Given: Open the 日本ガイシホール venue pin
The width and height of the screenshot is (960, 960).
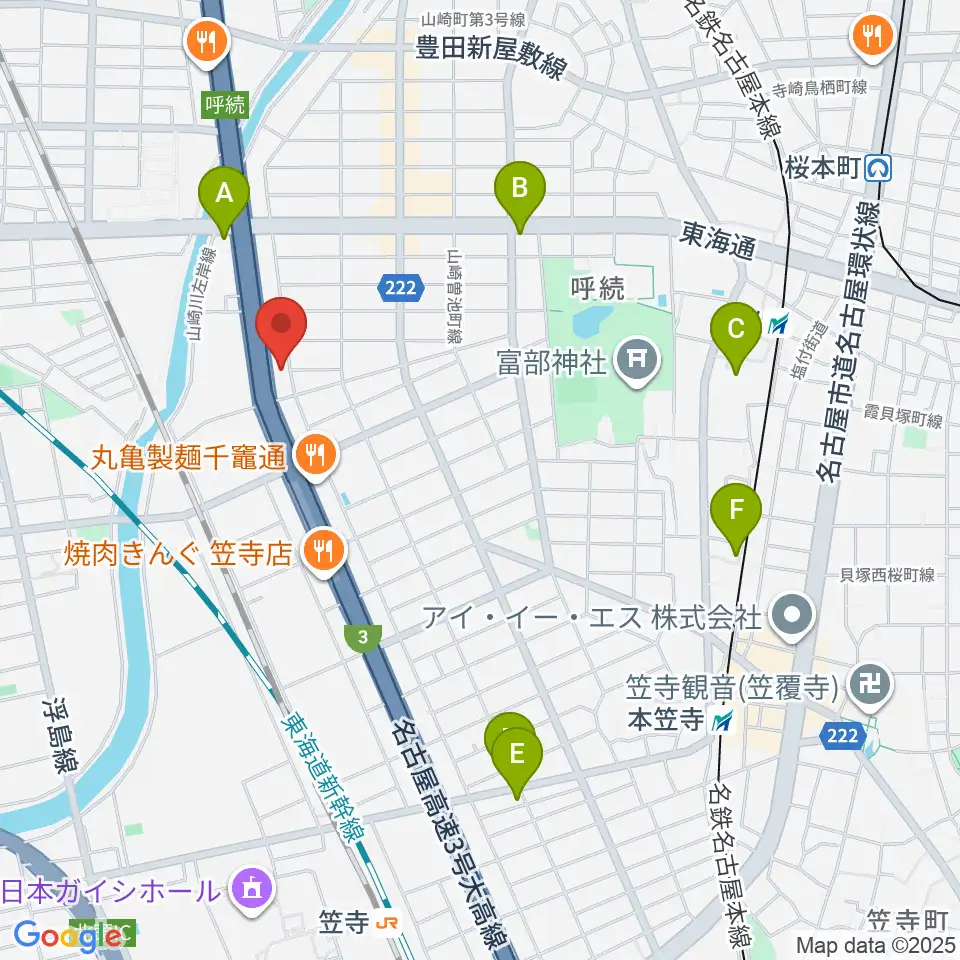Looking at the screenshot, I should 252,892.
